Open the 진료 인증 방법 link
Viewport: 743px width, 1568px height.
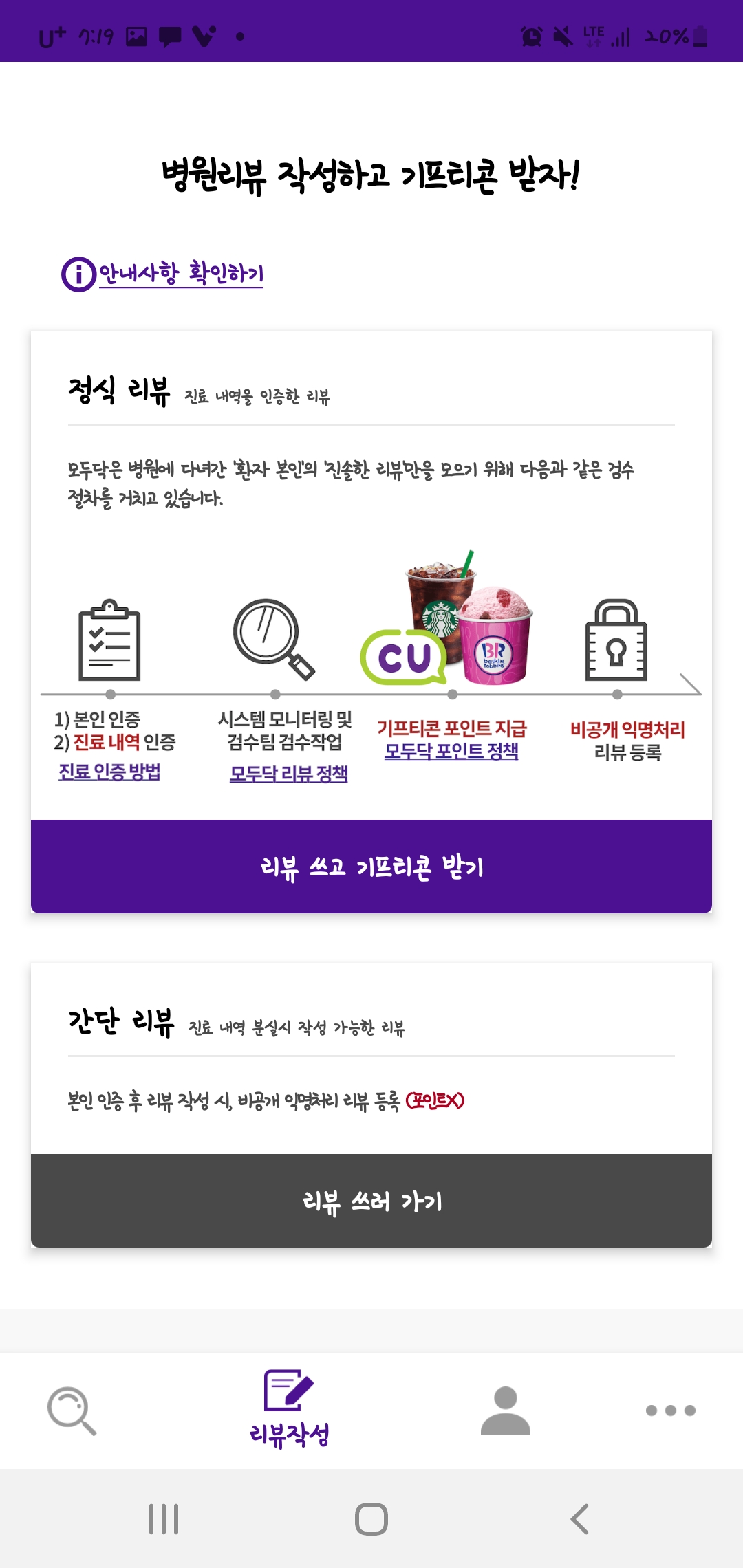(109, 772)
